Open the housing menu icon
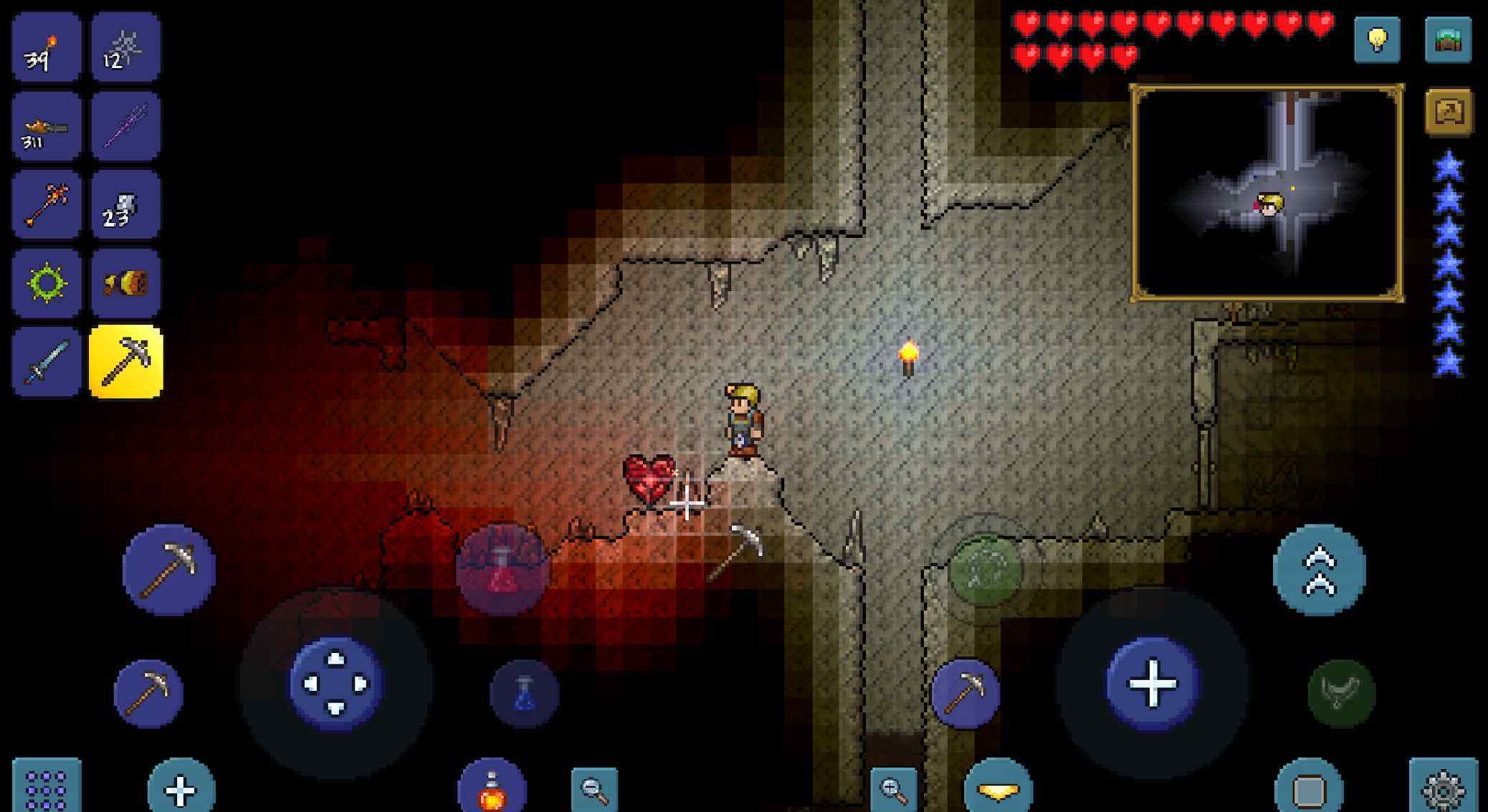The image size is (1488, 812). coord(1448,40)
